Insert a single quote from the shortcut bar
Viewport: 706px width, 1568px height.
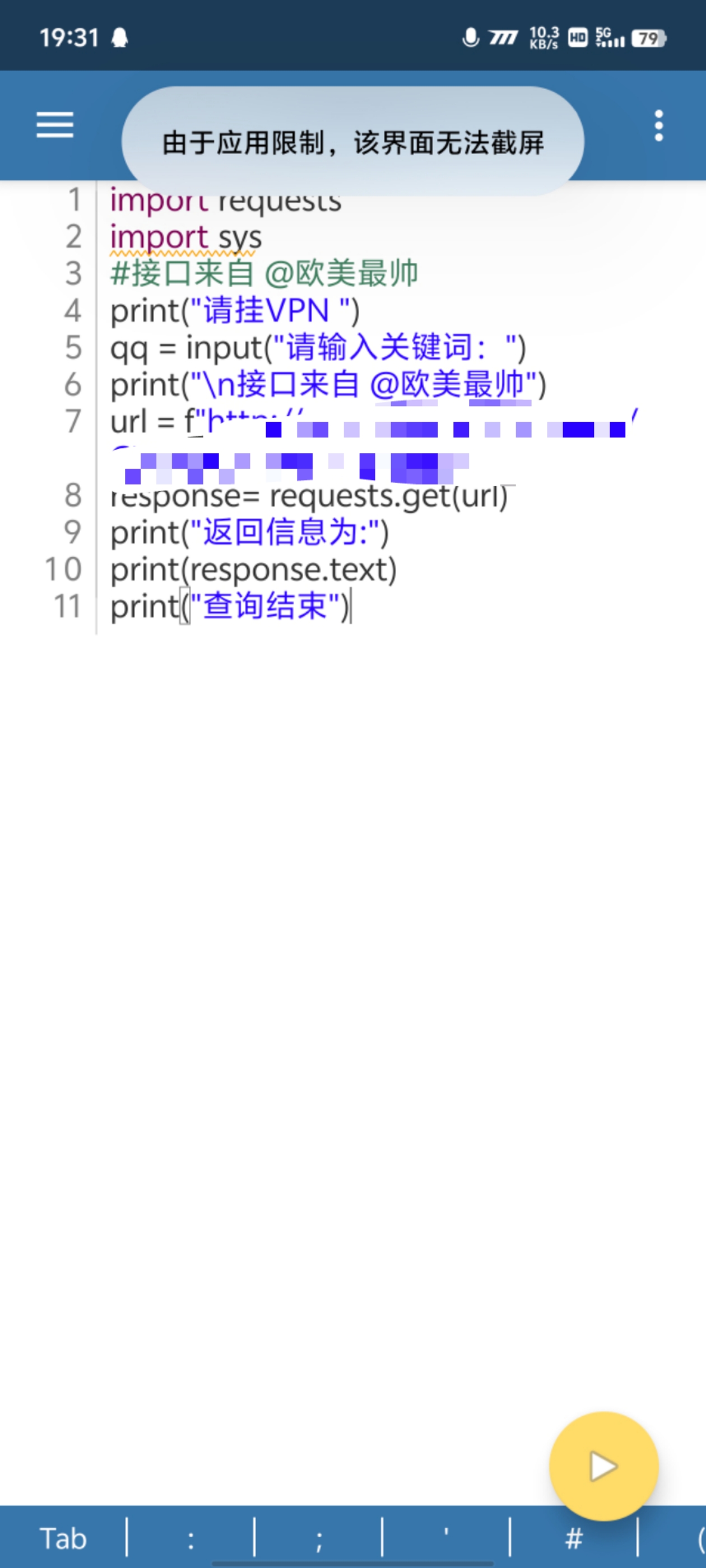(x=446, y=1538)
